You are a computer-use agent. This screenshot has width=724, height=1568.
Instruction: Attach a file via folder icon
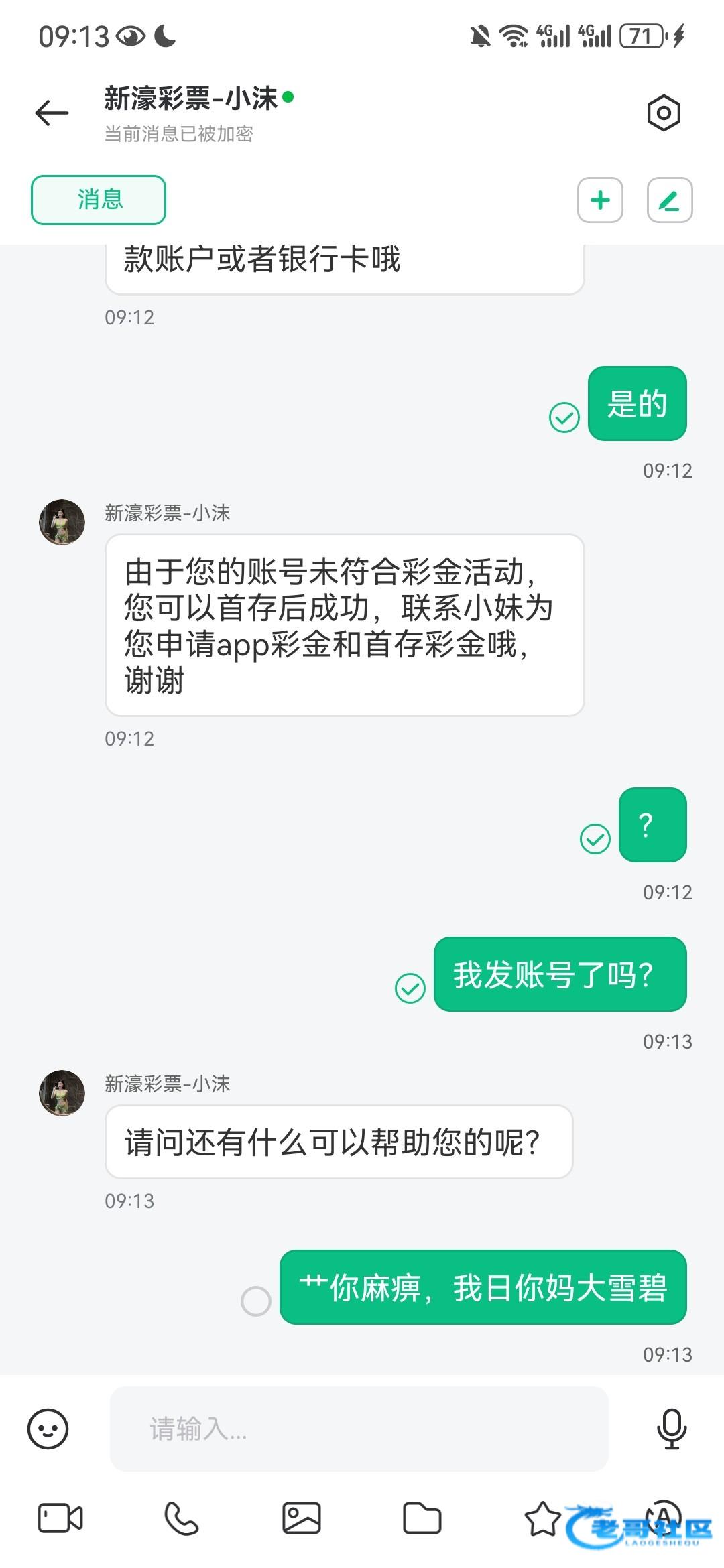(x=422, y=1518)
